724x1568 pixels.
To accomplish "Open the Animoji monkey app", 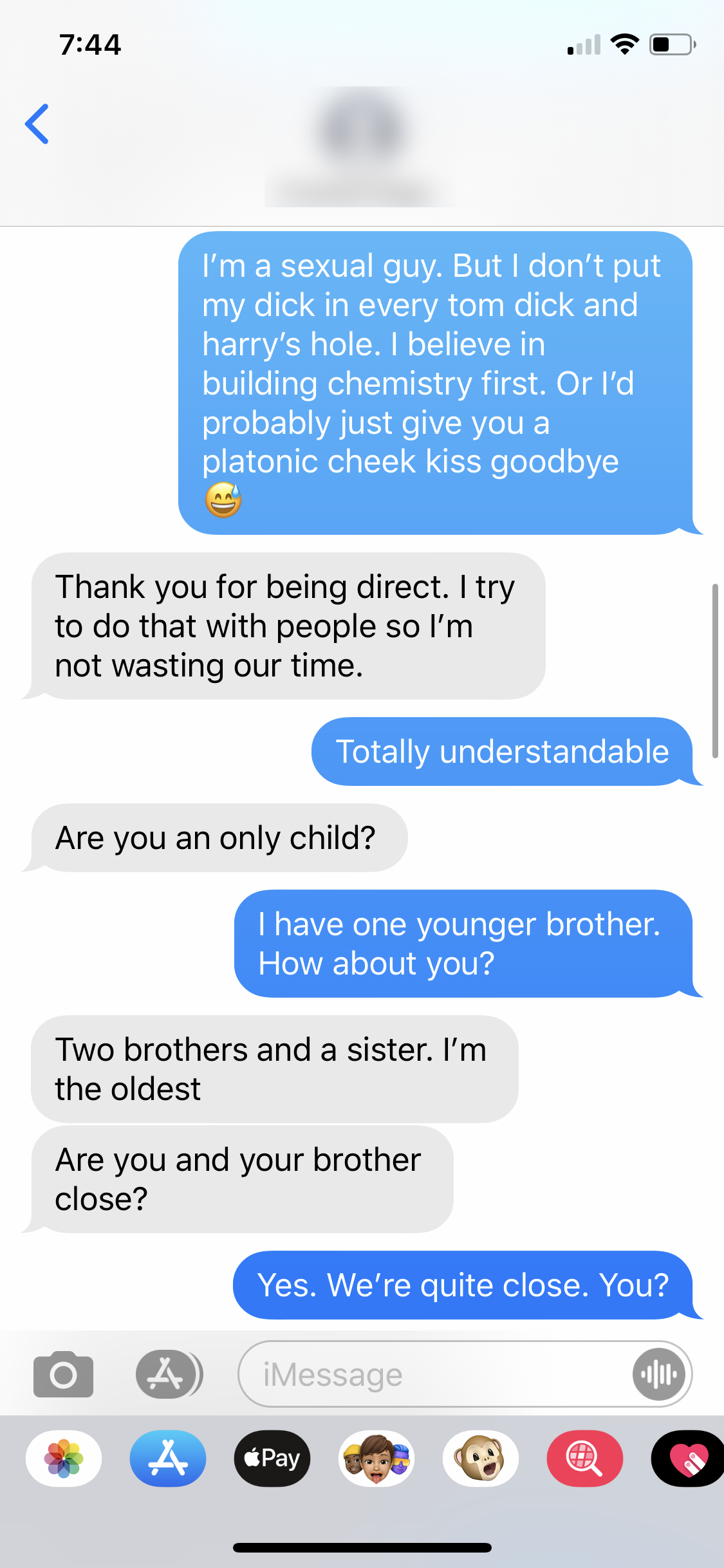I will click(481, 1459).
